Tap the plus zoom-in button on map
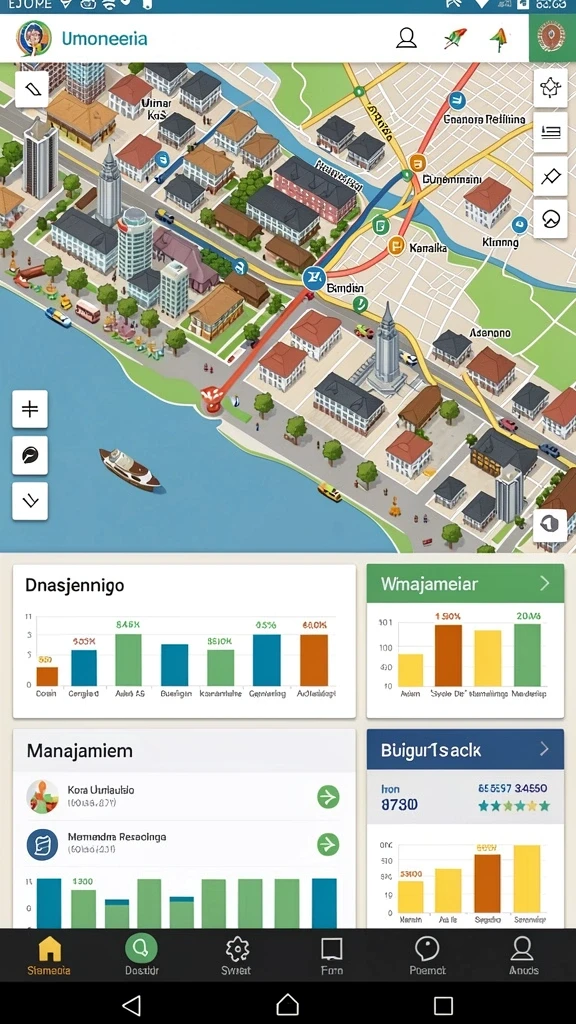 pos(30,409)
